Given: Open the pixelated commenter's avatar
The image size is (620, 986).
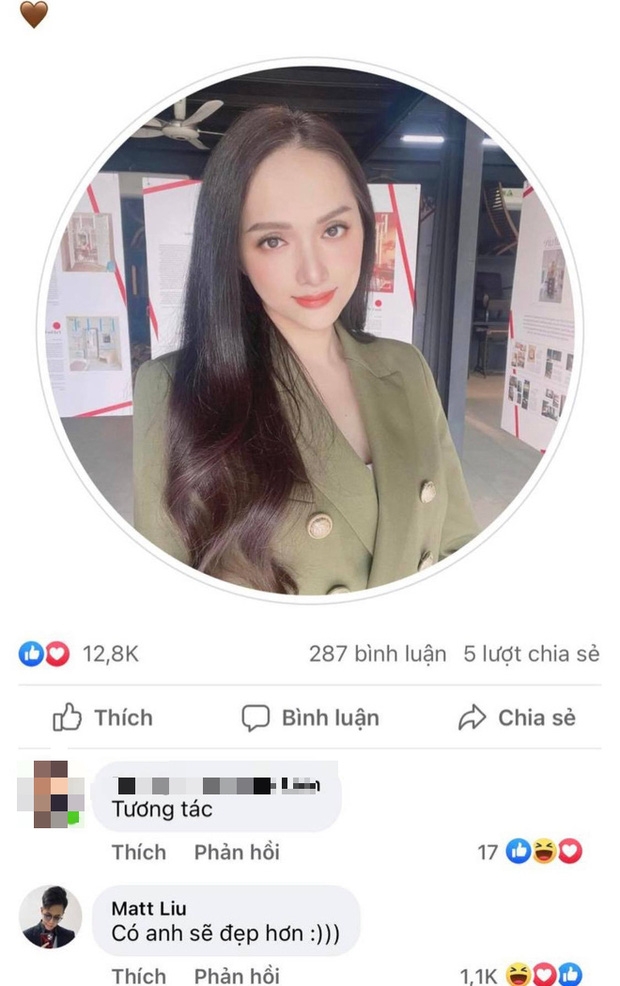Looking at the screenshot, I should tap(51, 794).
